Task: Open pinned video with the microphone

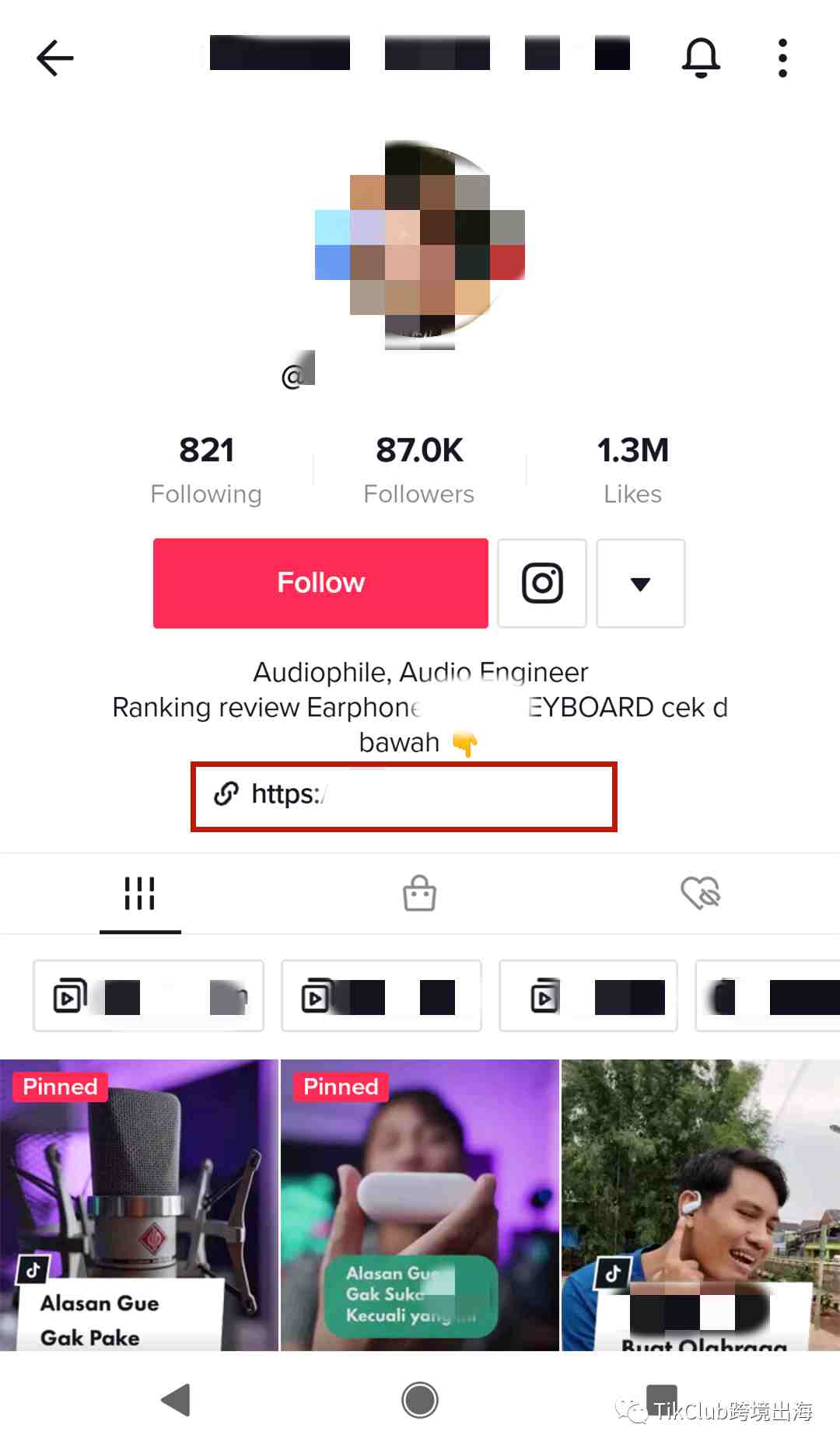Action: tap(138, 1204)
